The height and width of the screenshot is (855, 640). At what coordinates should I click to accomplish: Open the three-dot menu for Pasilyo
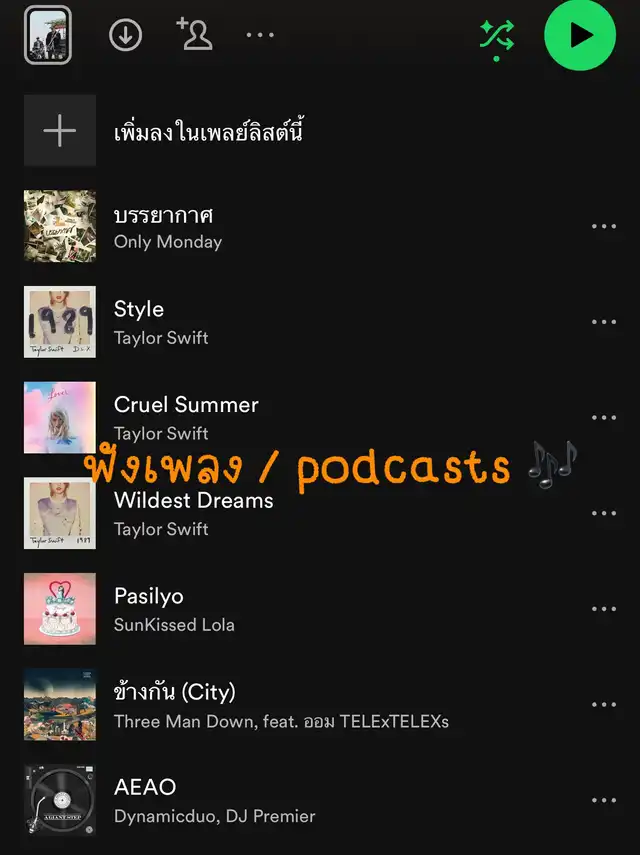(x=604, y=609)
